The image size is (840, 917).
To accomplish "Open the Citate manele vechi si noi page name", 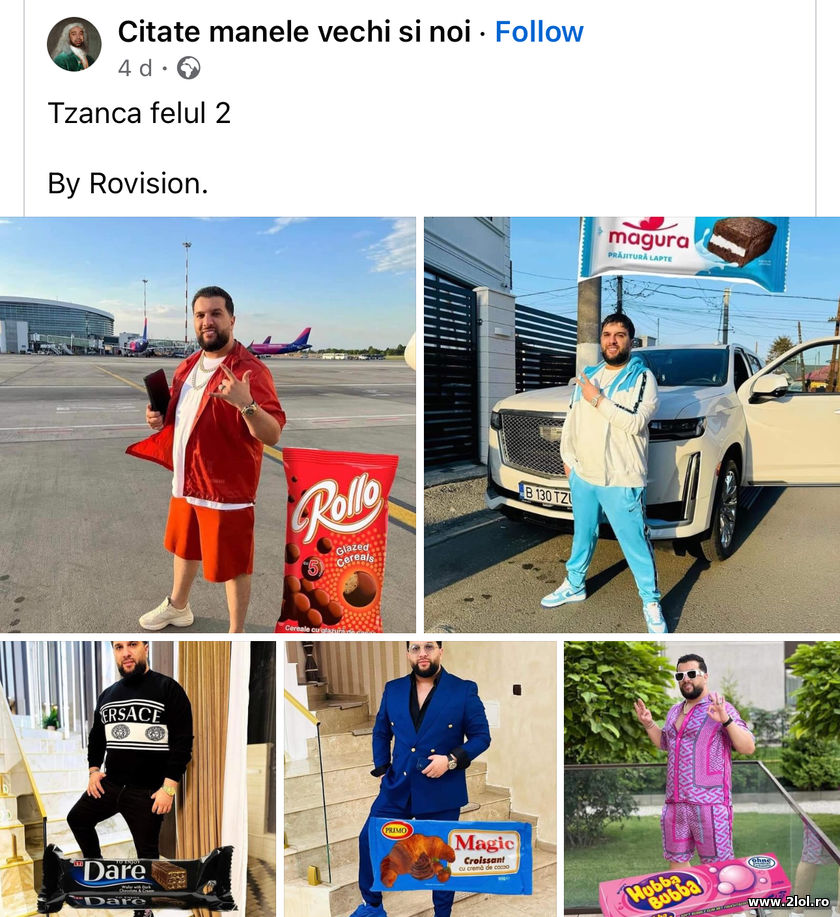I will point(294,32).
